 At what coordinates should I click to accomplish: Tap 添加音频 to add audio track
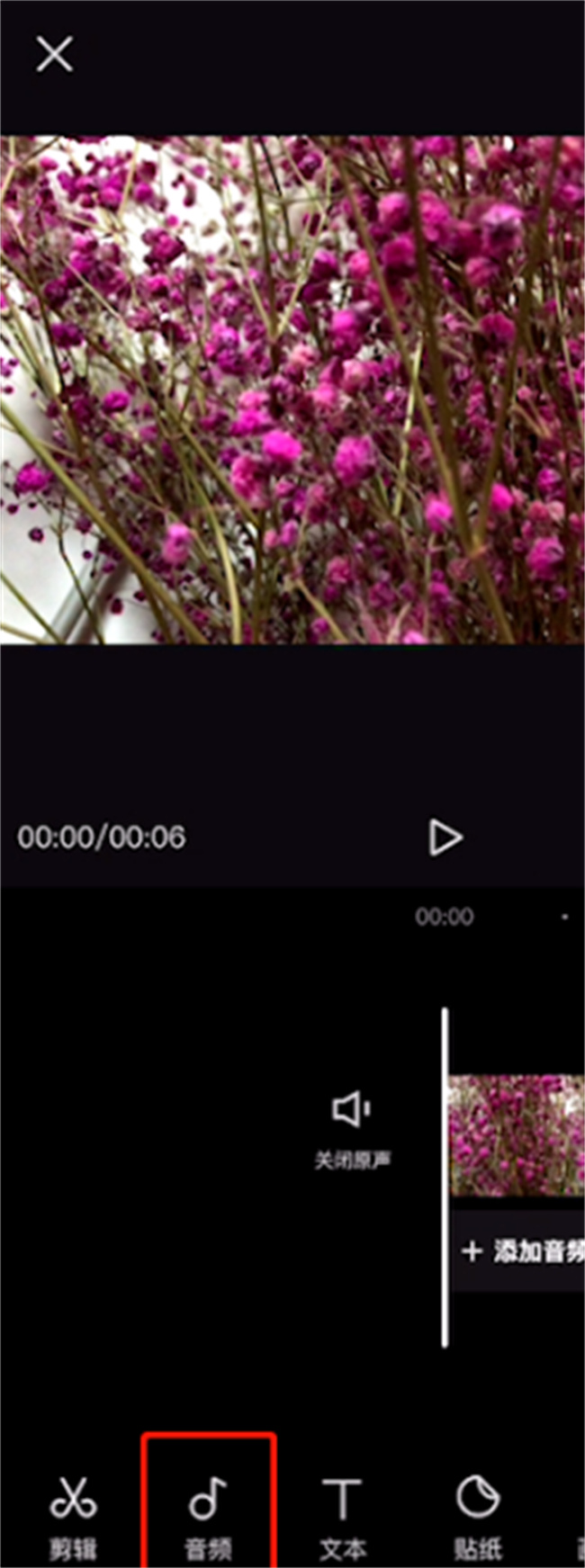522,1251
